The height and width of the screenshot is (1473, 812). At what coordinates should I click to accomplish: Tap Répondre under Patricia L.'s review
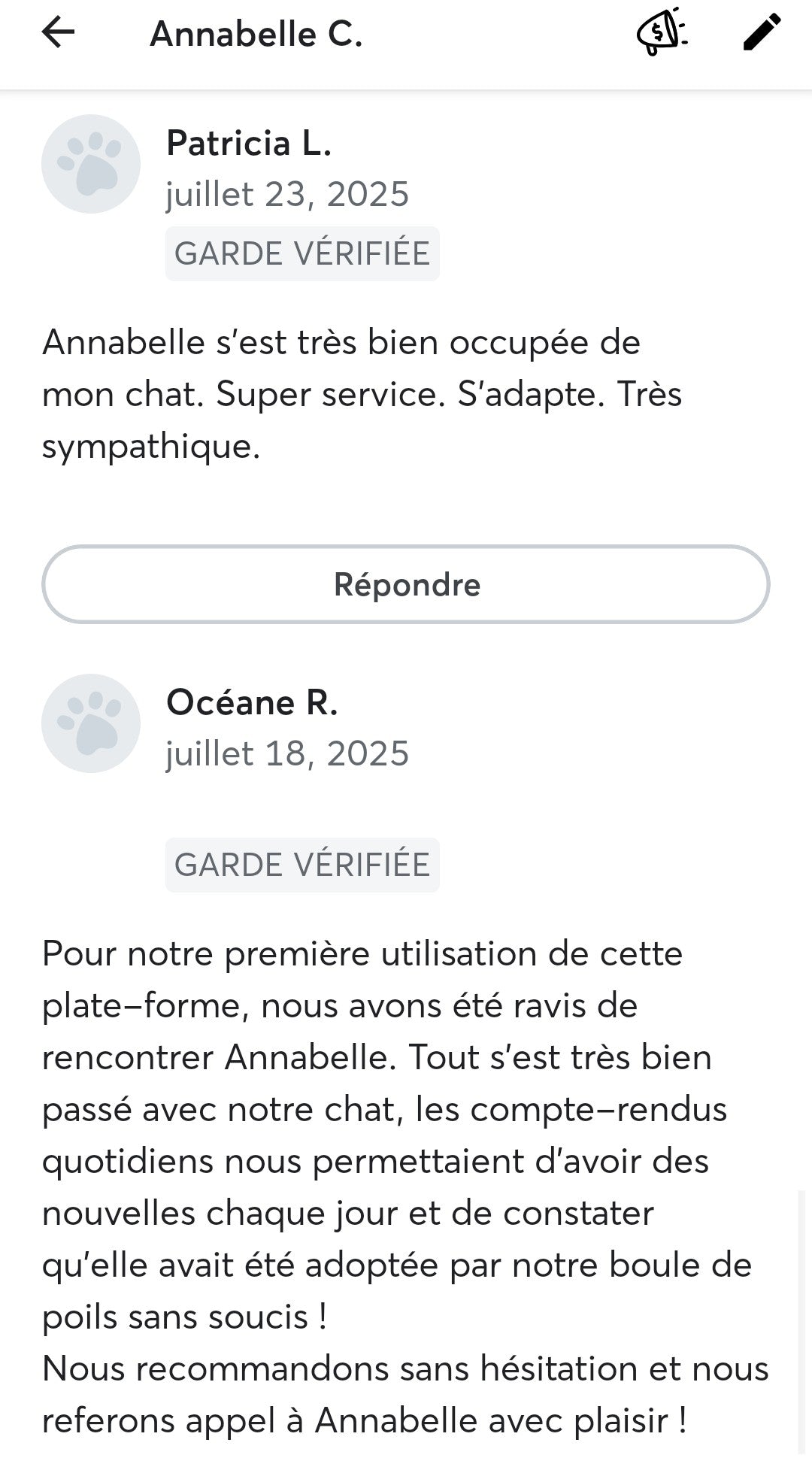click(x=406, y=585)
